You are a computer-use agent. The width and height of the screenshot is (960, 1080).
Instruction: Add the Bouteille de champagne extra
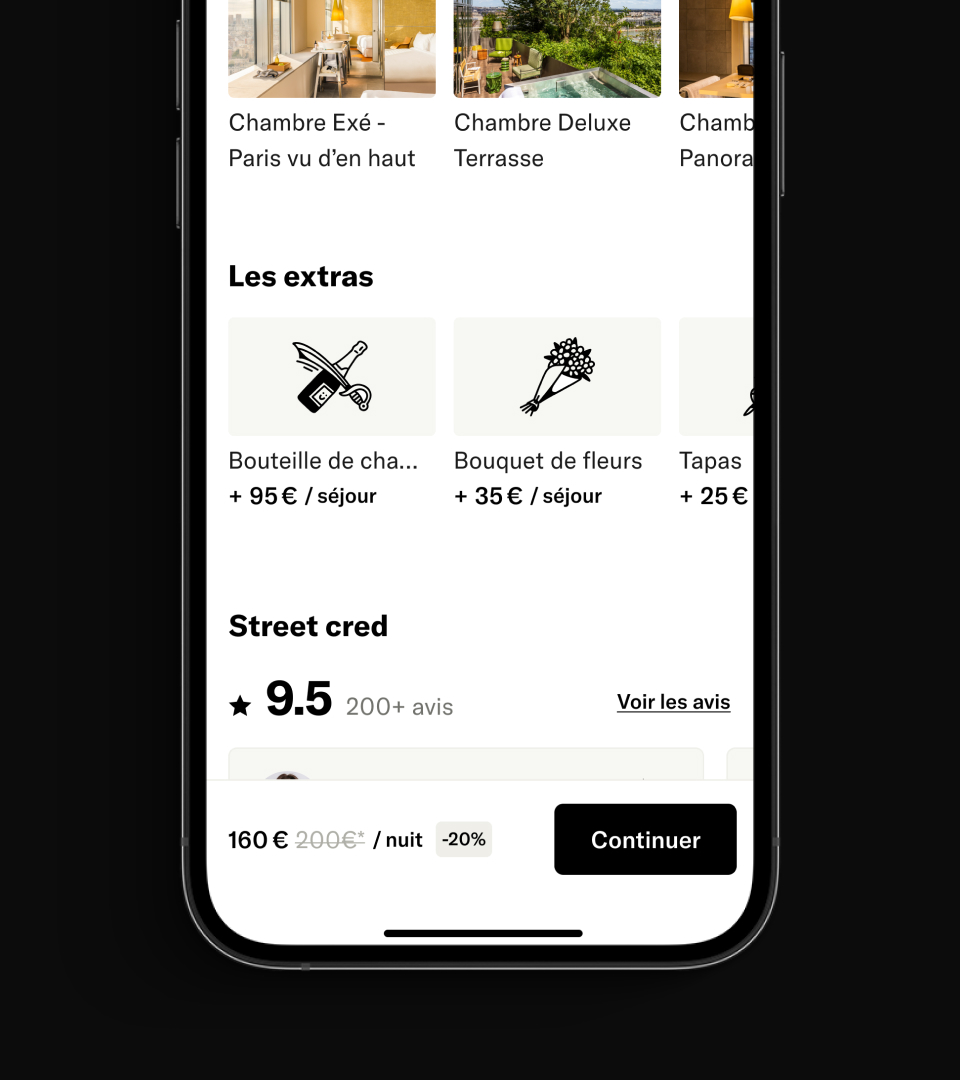click(331, 377)
